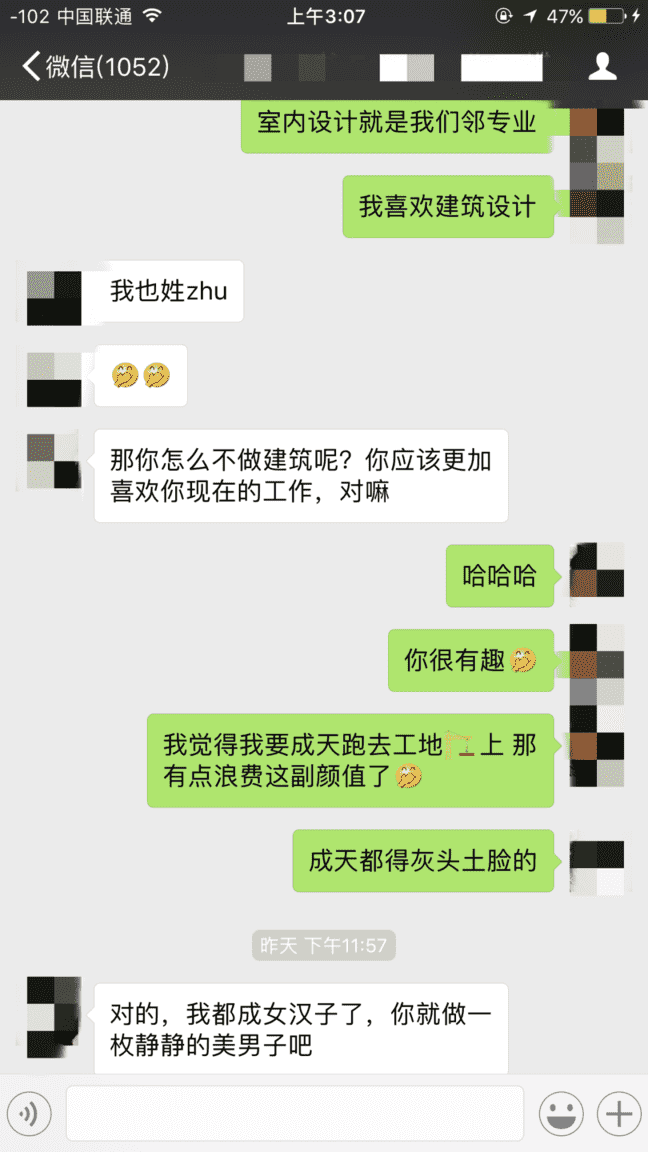This screenshot has width=648, height=1152.
Task: Tap the message text field
Action: [x=295, y=1113]
